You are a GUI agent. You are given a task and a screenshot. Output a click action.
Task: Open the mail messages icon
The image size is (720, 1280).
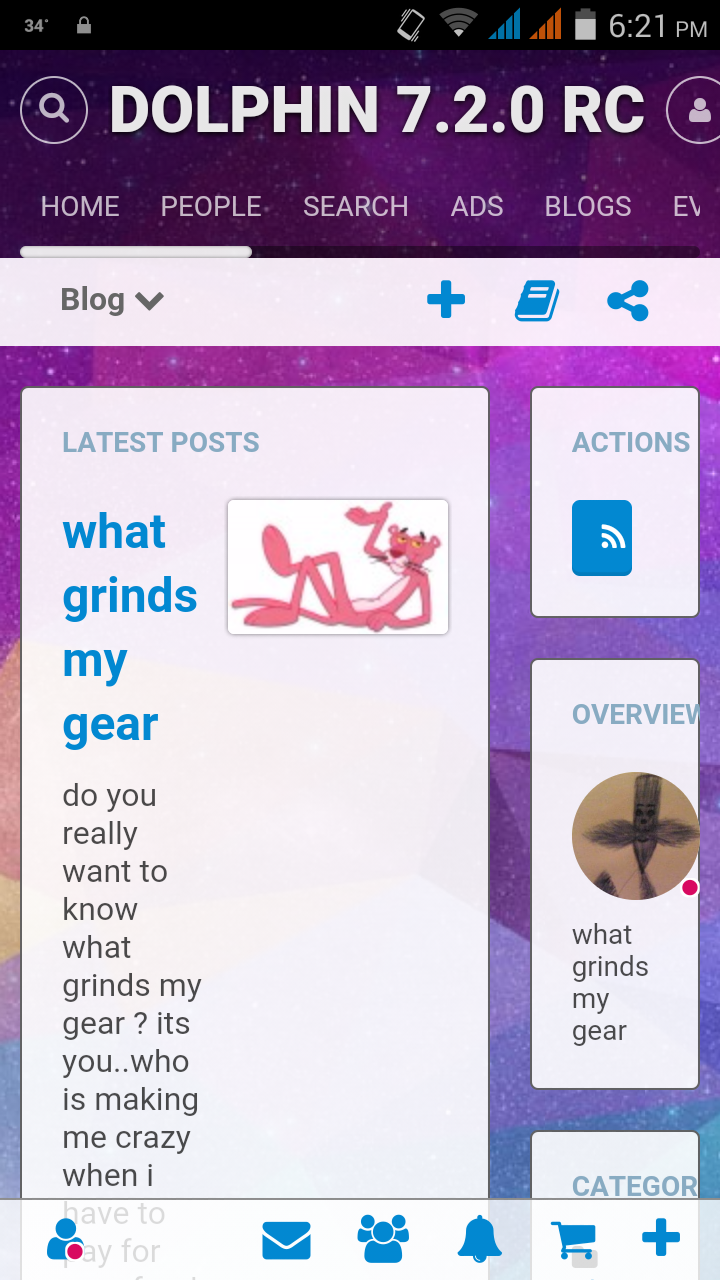click(286, 1240)
